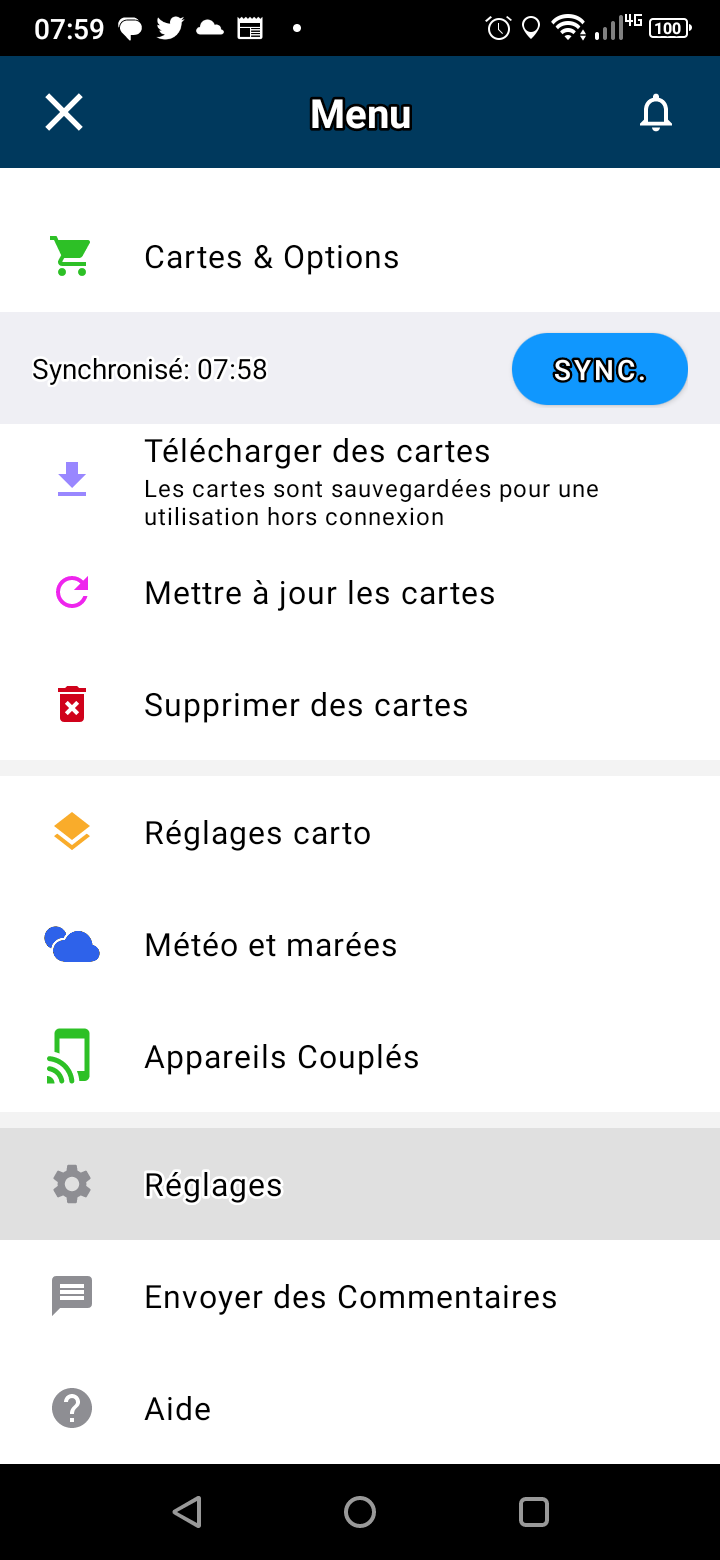
Task: Select Télécharger des cartes
Action: (x=360, y=481)
